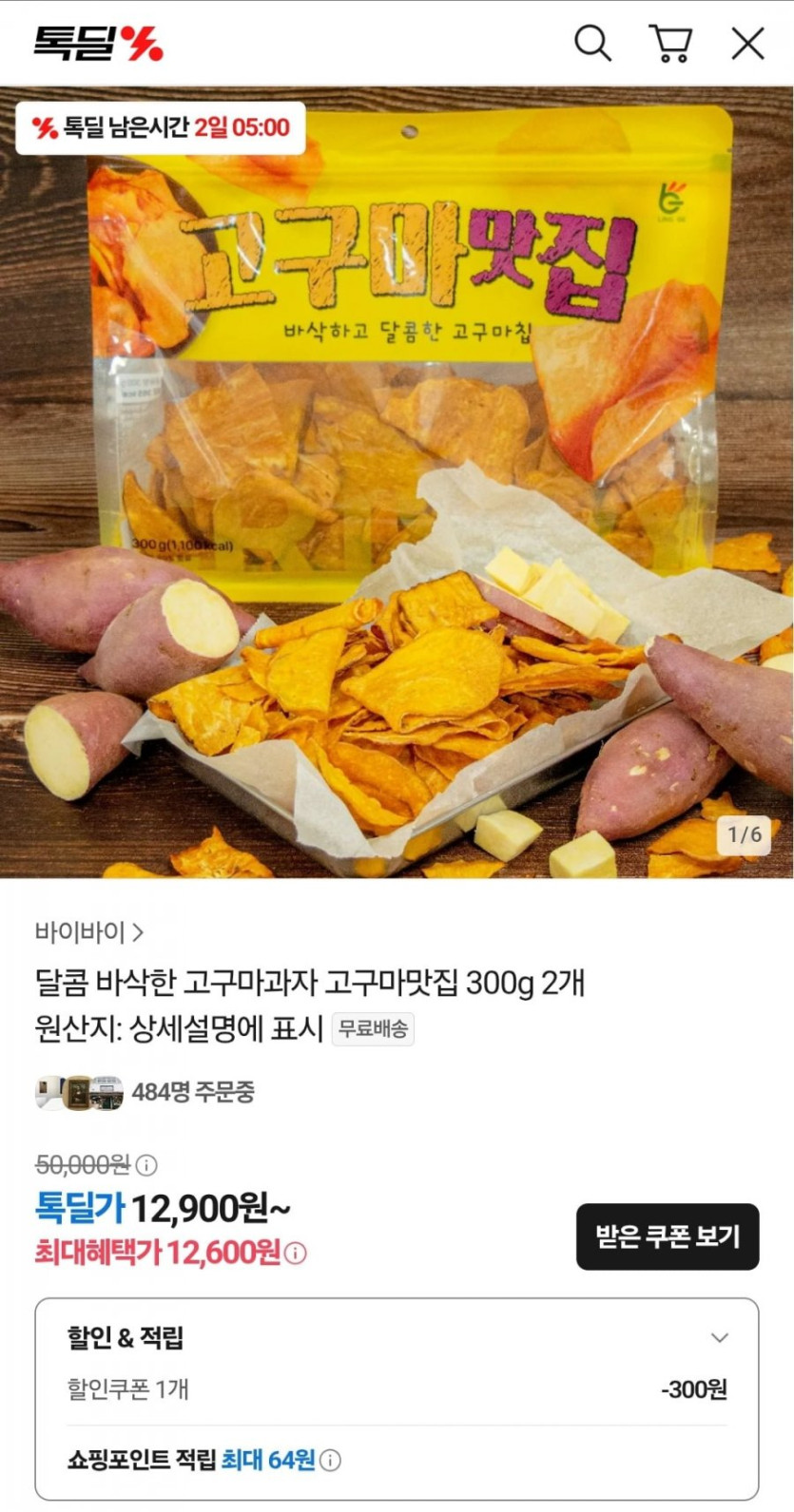Close the deal page with the X
The height and width of the screenshot is (1512, 794).
tap(746, 43)
